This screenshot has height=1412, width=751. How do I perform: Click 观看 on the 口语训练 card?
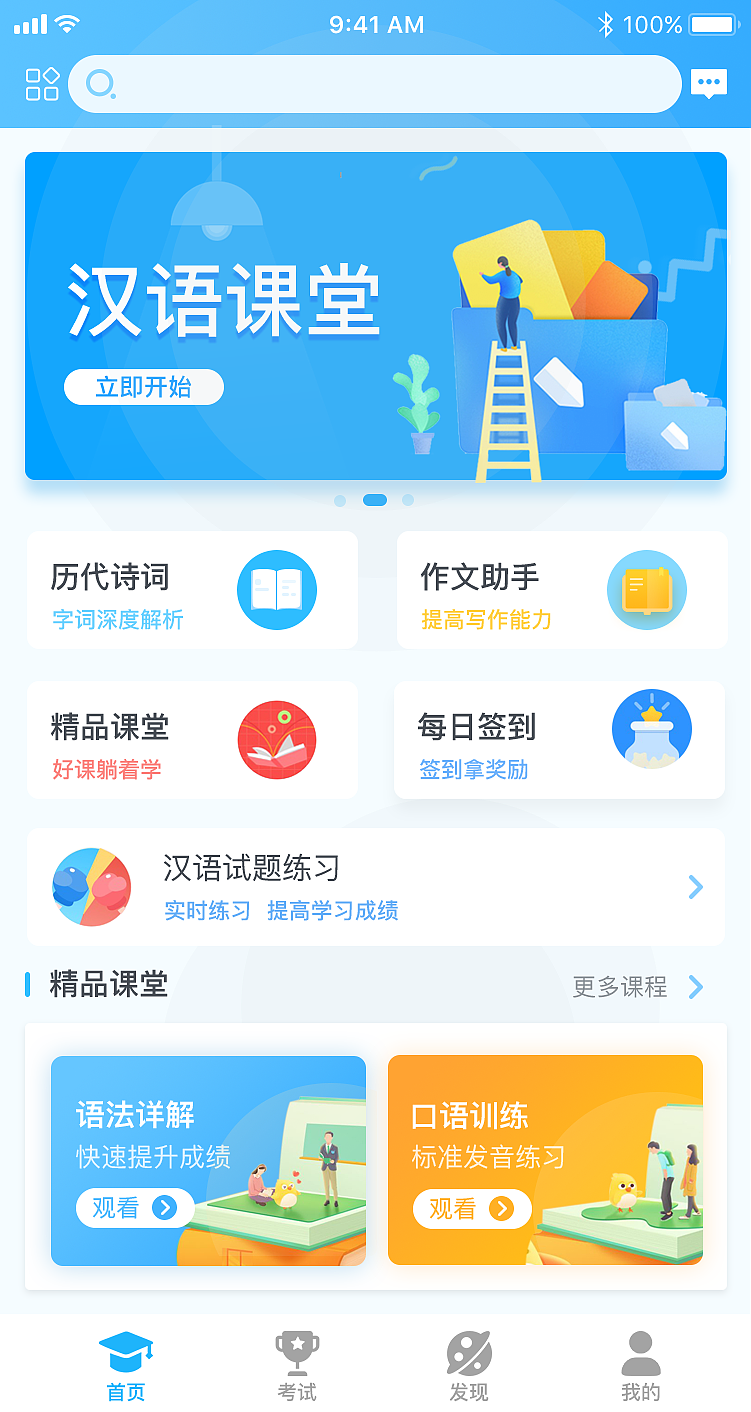click(x=471, y=1209)
